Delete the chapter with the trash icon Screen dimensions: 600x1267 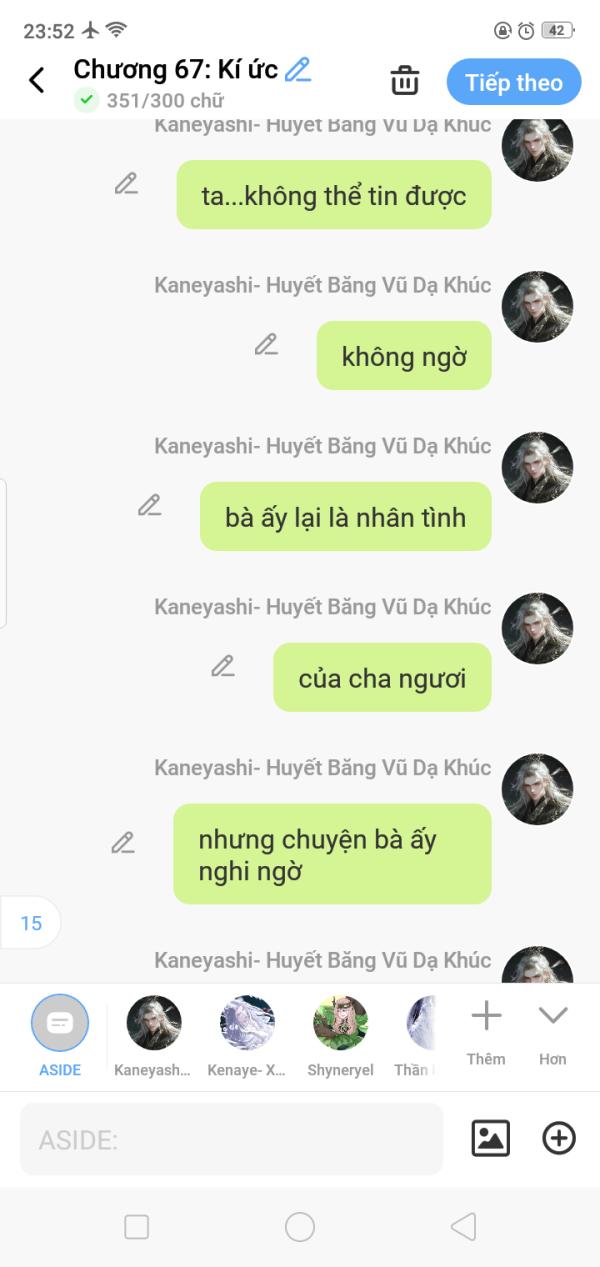[x=404, y=81]
